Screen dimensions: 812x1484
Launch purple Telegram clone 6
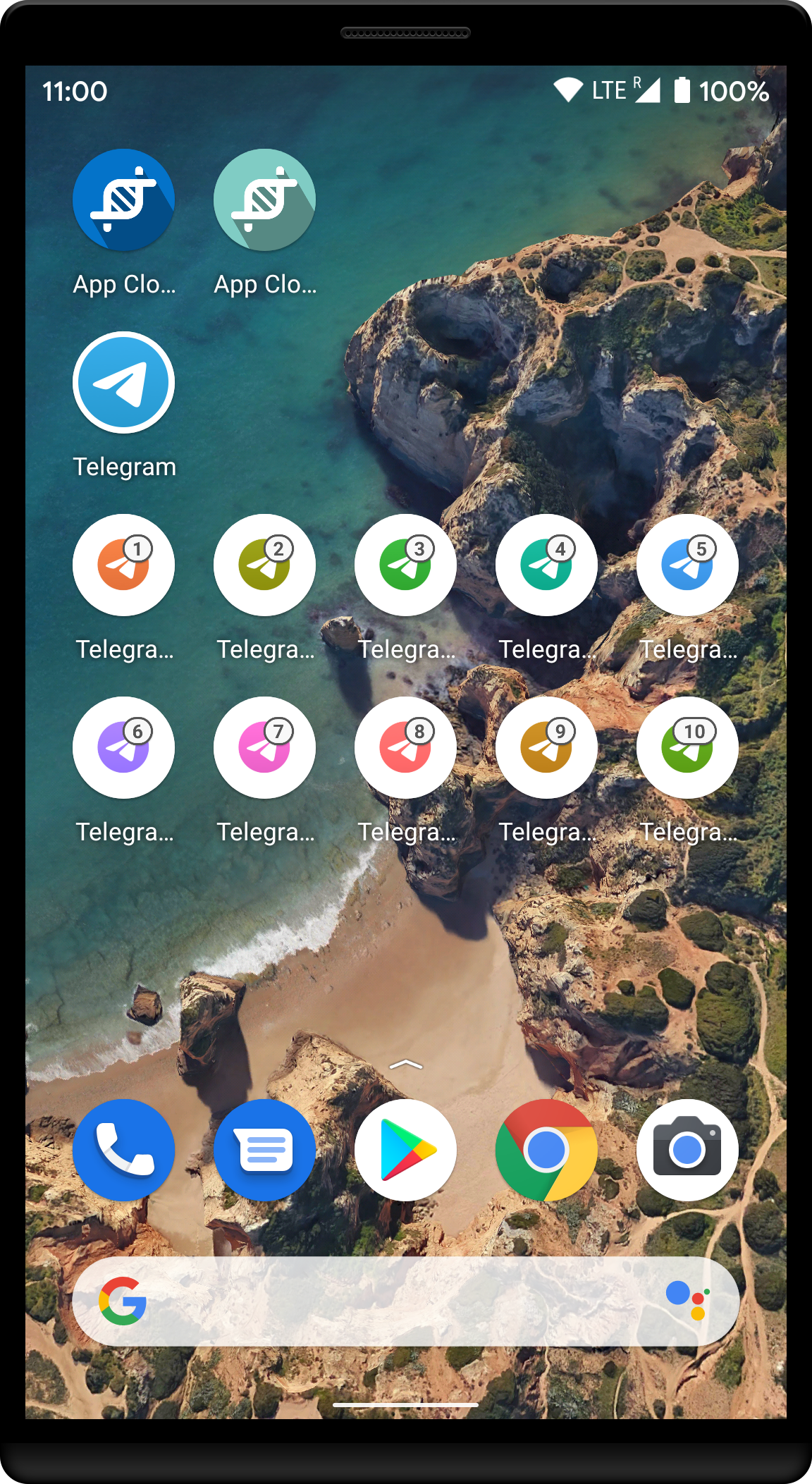pos(123,748)
